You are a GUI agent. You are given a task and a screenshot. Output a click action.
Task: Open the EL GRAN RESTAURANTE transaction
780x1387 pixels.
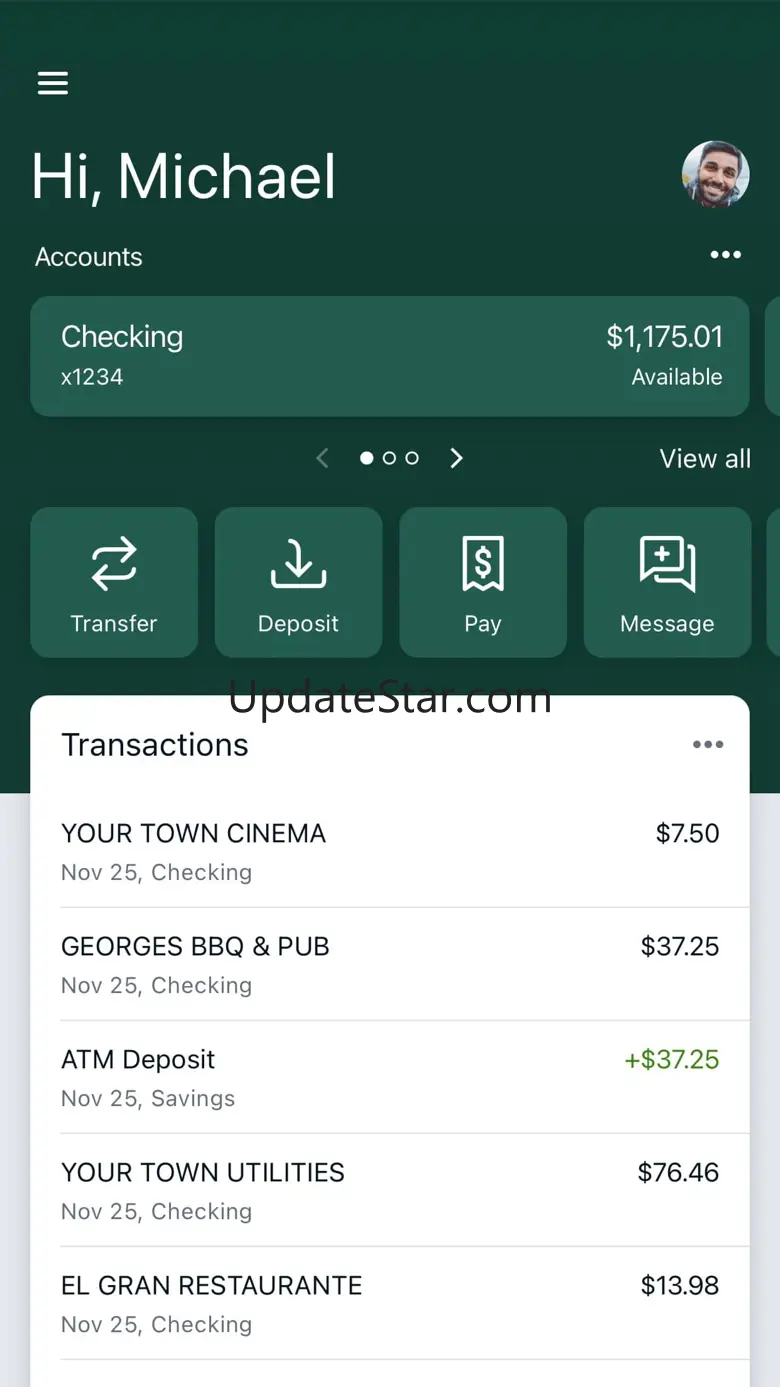tap(390, 1303)
